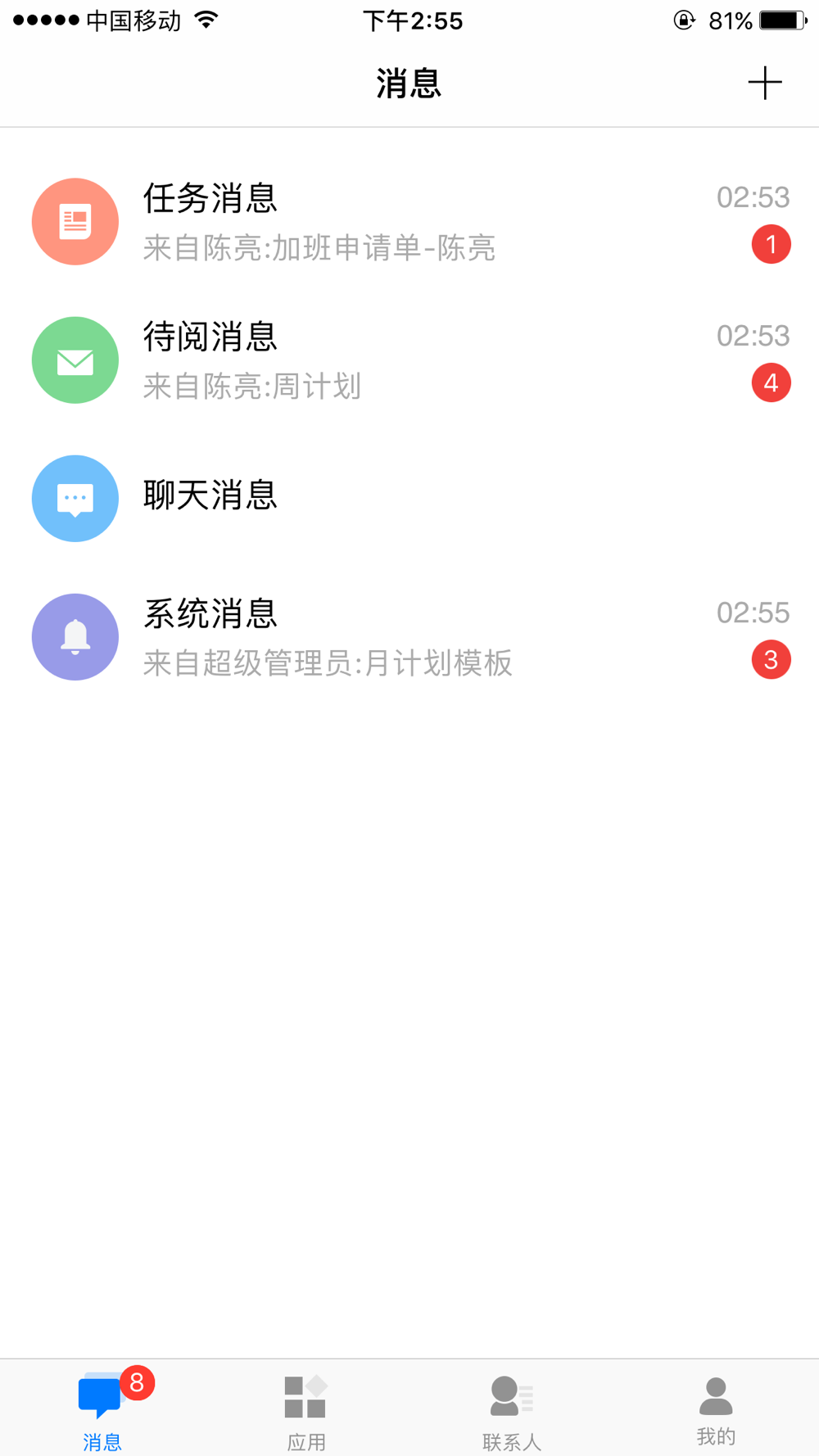Open 待阅消息 unread messages
819x1456 pixels.
click(x=409, y=360)
